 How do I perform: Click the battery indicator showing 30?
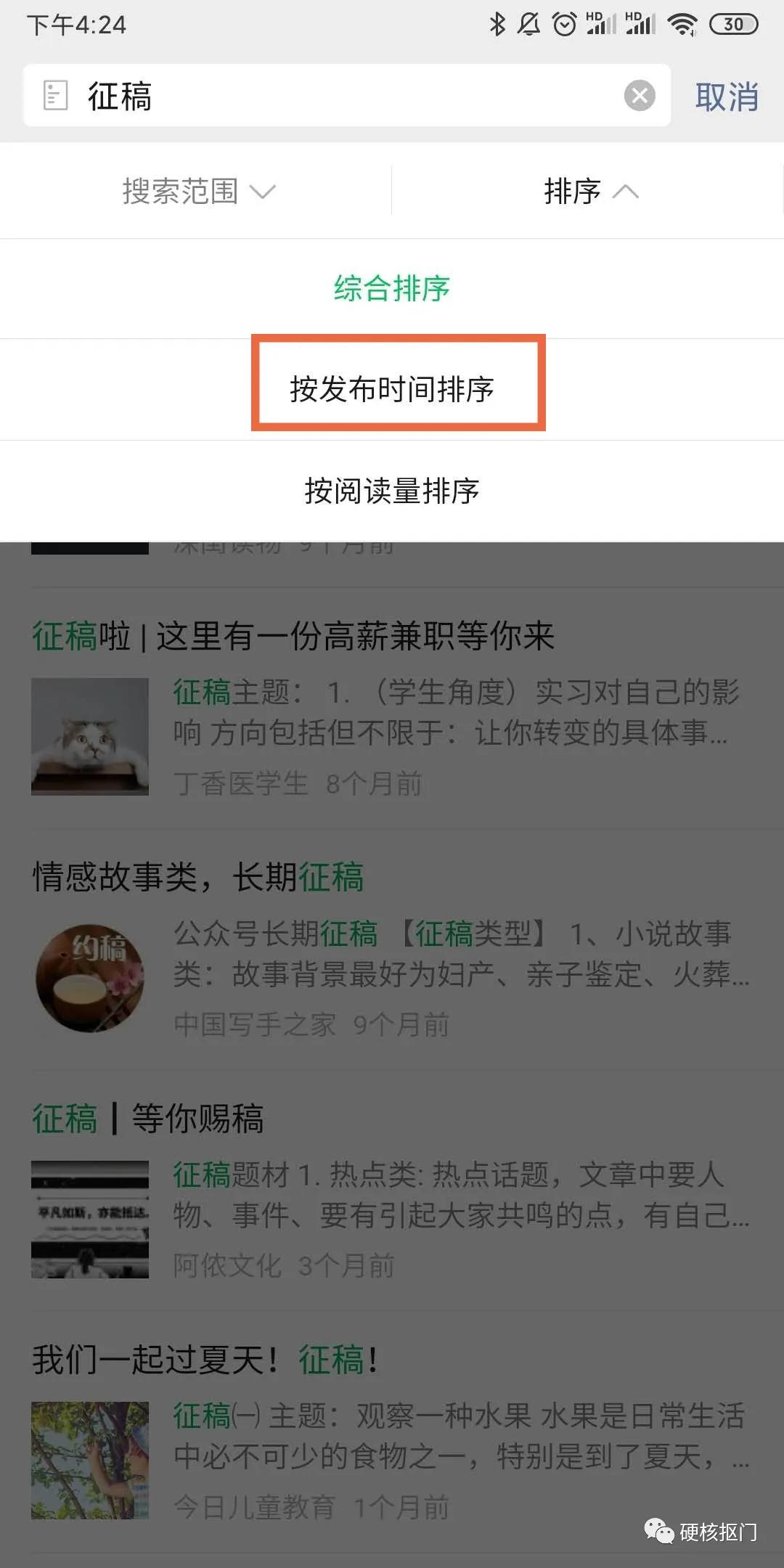(x=732, y=23)
